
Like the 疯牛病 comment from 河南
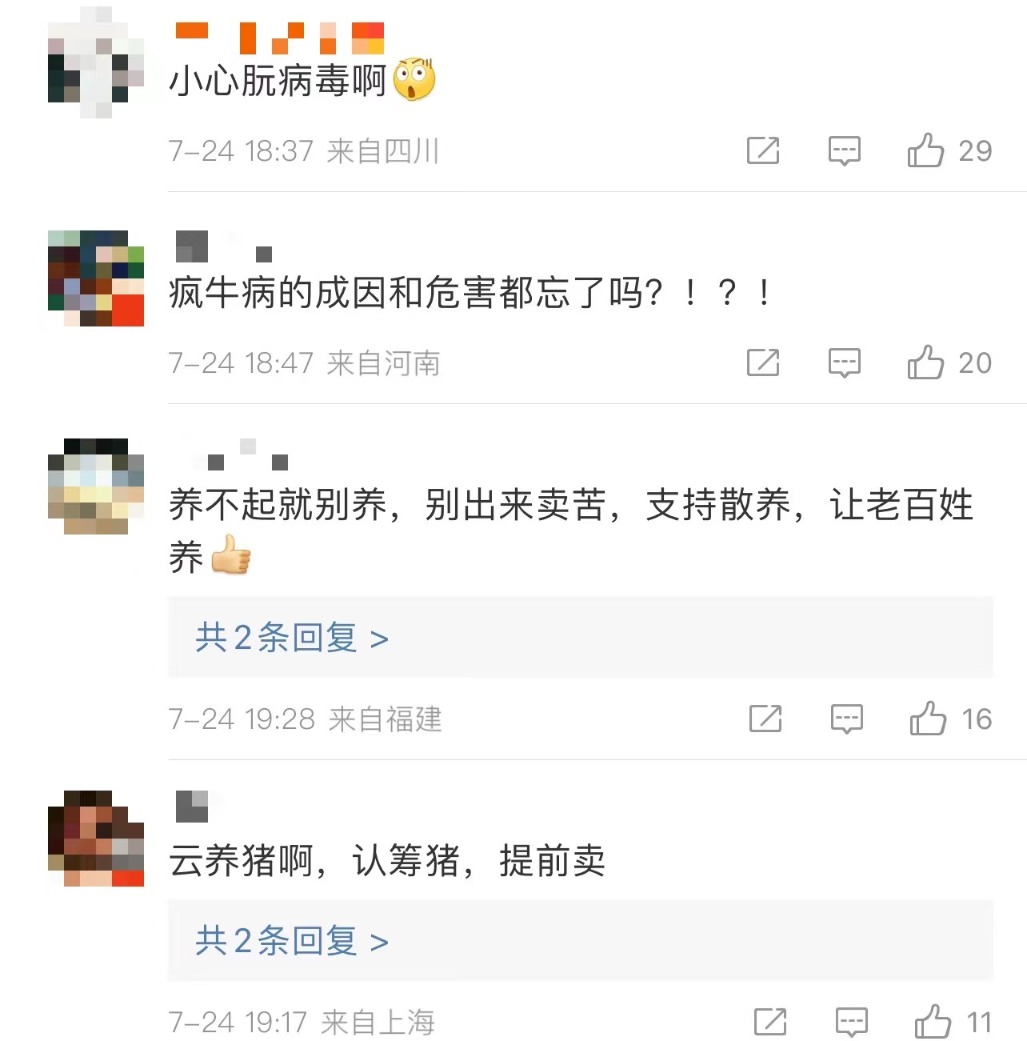[x=926, y=362]
